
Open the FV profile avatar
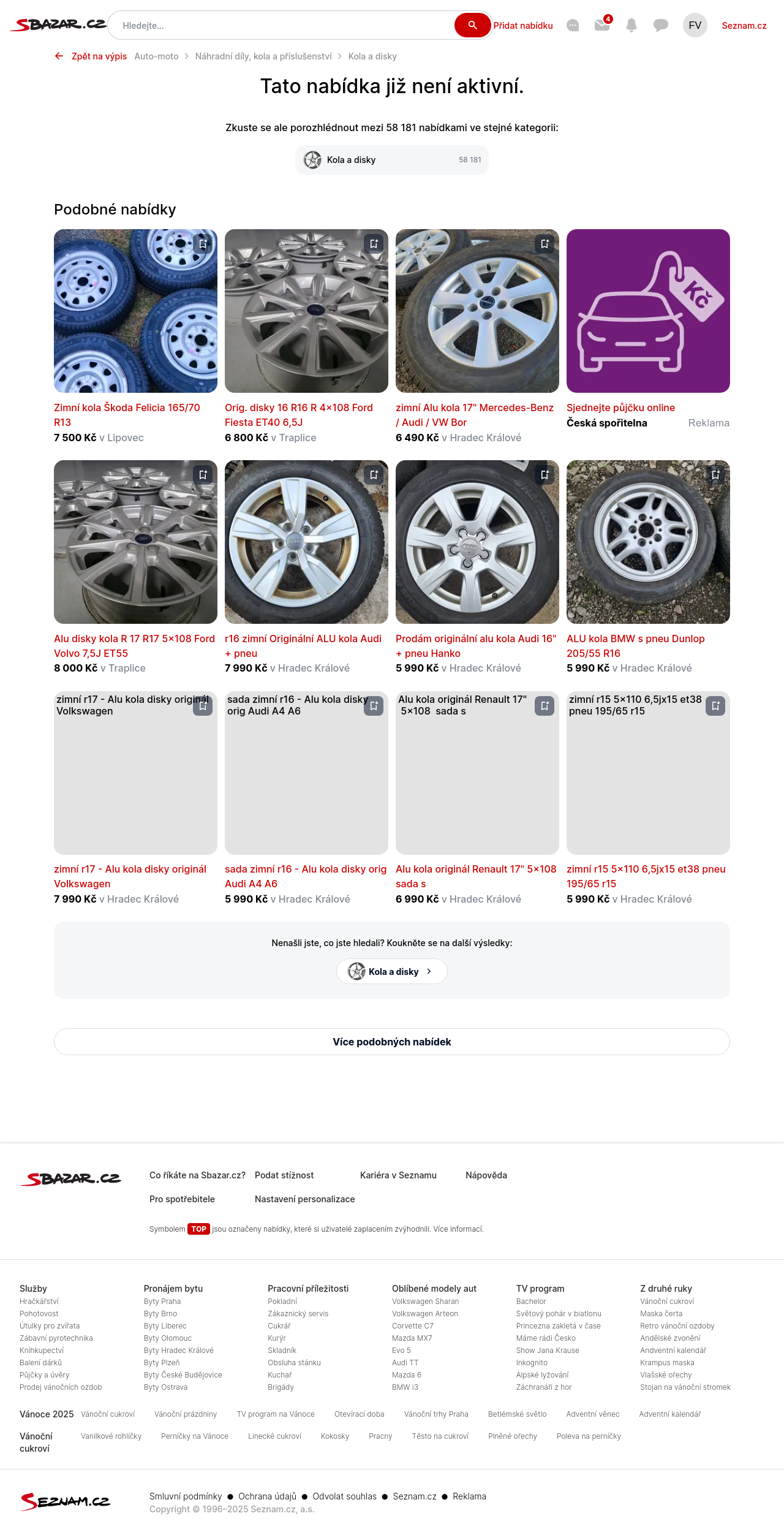coord(695,25)
